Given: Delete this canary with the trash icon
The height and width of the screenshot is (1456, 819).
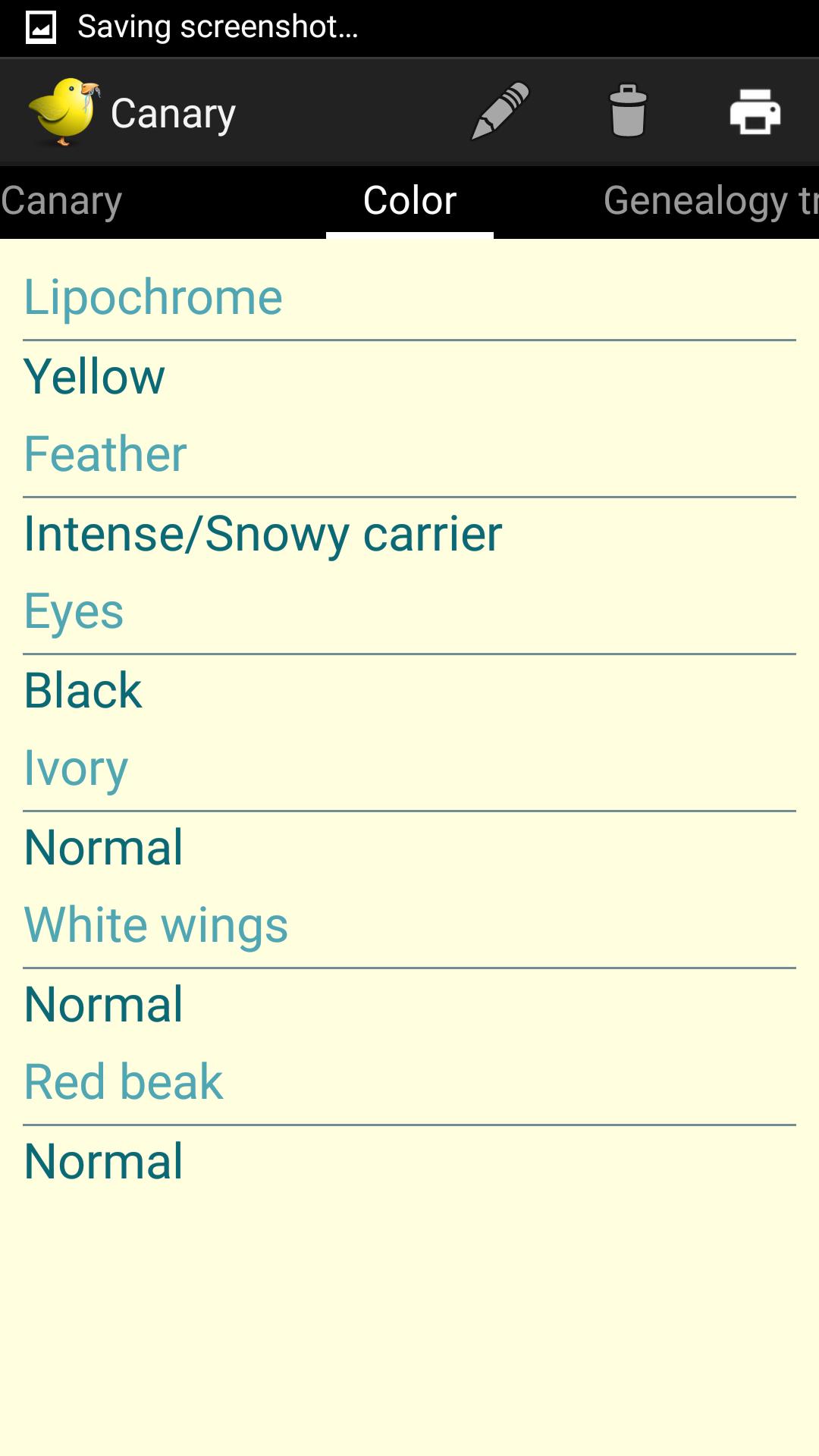Looking at the screenshot, I should (x=627, y=112).
